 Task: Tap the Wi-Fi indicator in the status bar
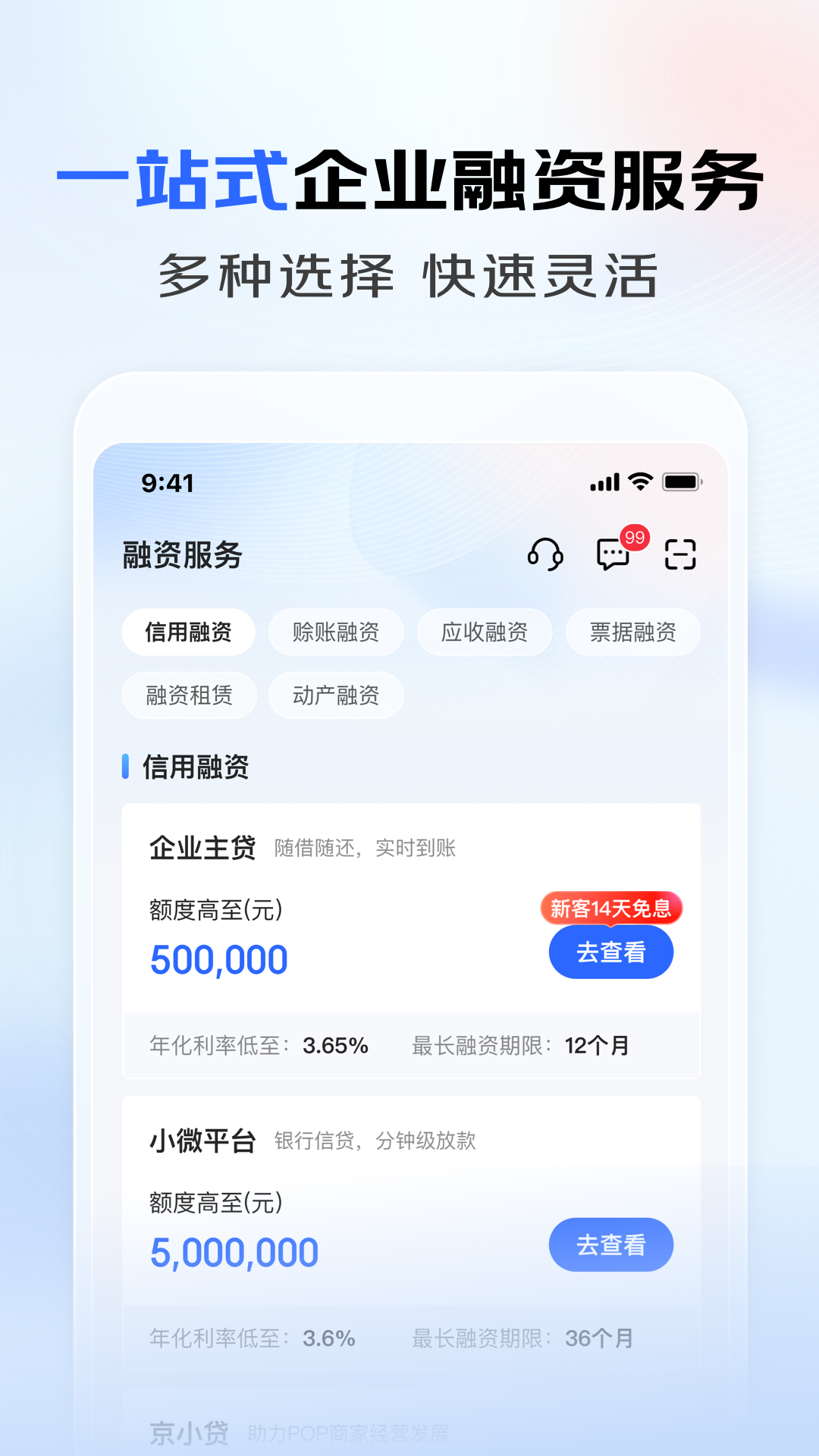[x=641, y=482]
